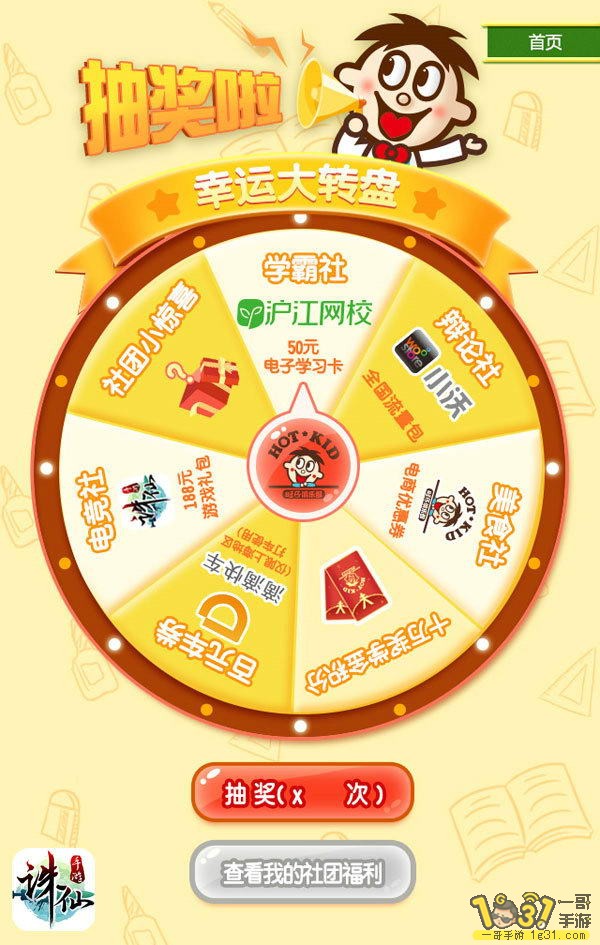Image resolution: width=600 pixels, height=945 pixels.
Task: Open 查看我的社团福利
Action: (x=302, y=871)
